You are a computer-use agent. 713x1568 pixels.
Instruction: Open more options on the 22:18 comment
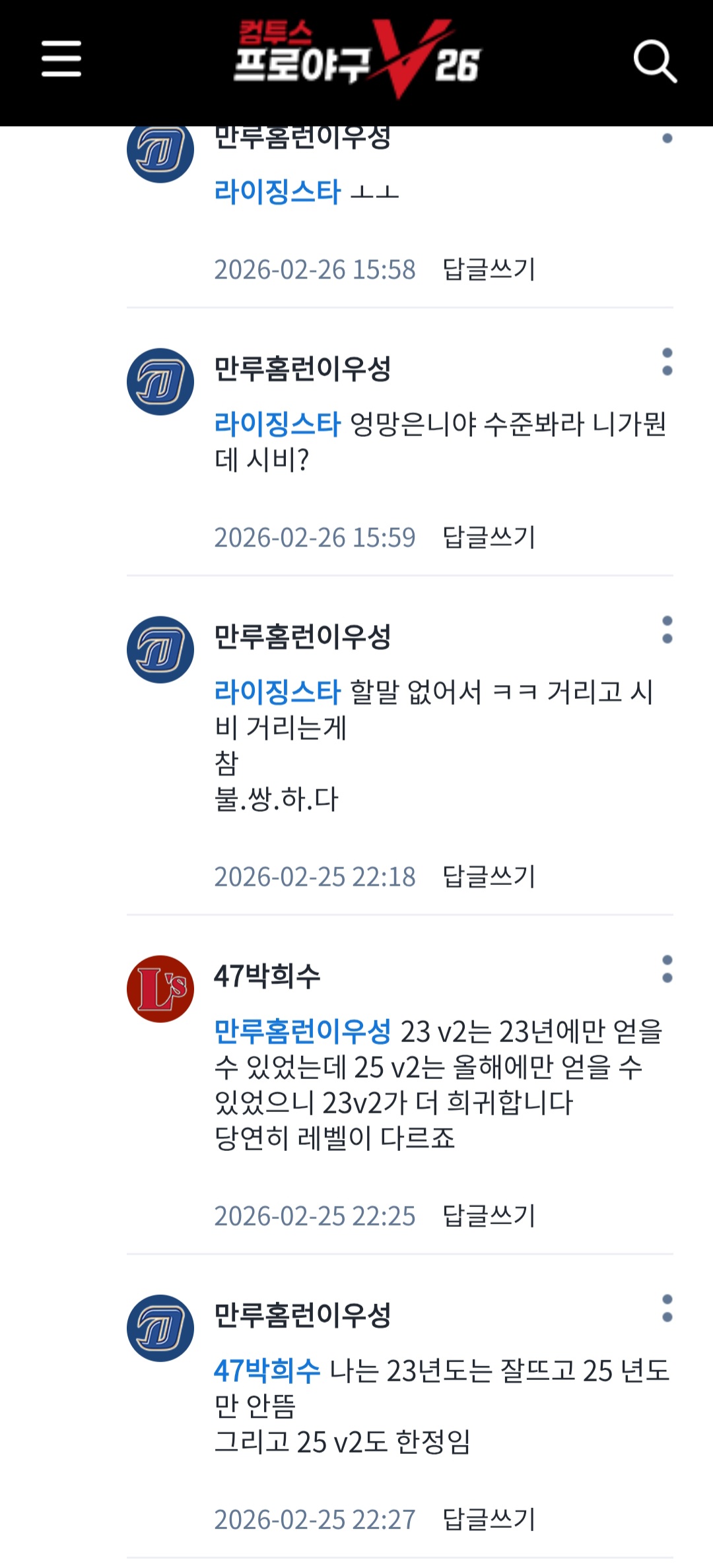[667, 630]
